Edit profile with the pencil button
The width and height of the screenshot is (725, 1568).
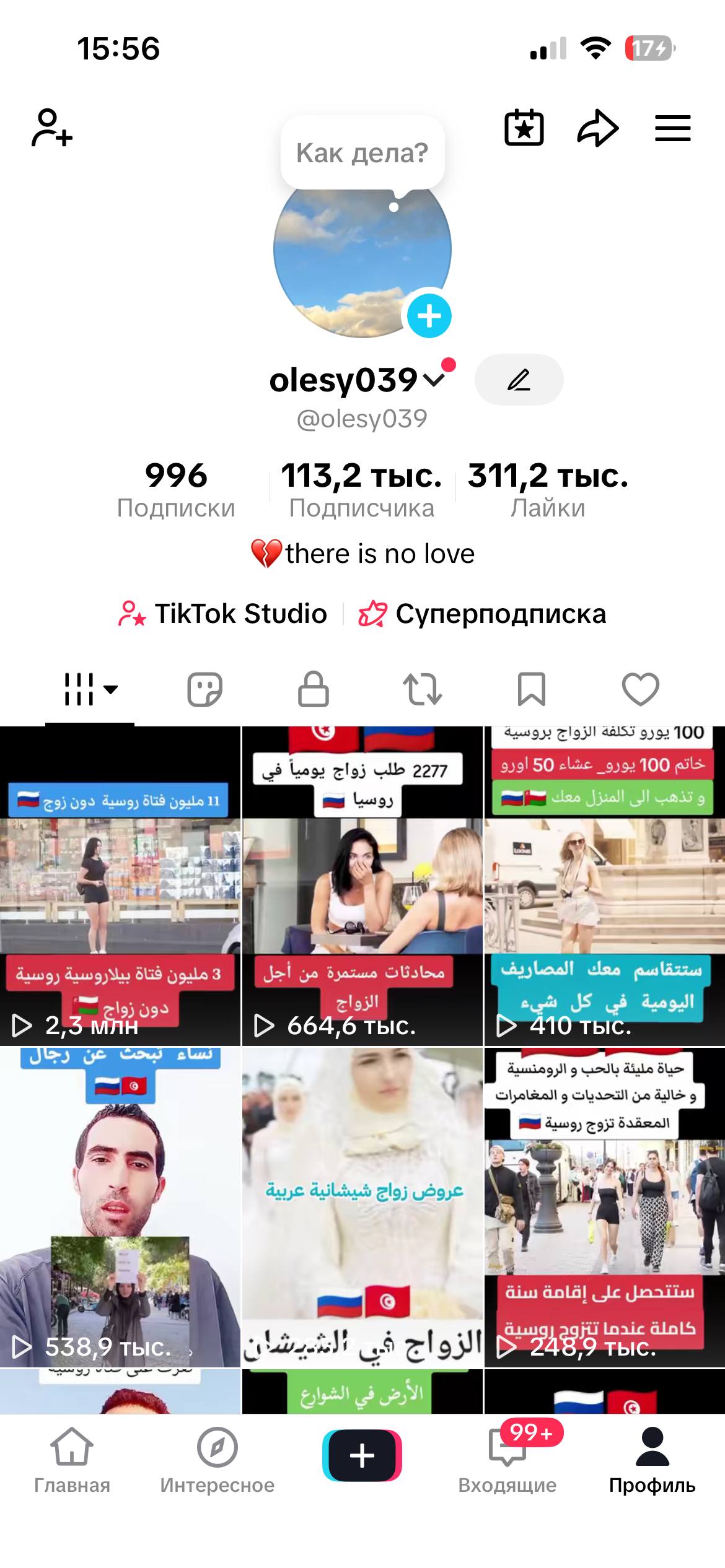click(x=519, y=380)
